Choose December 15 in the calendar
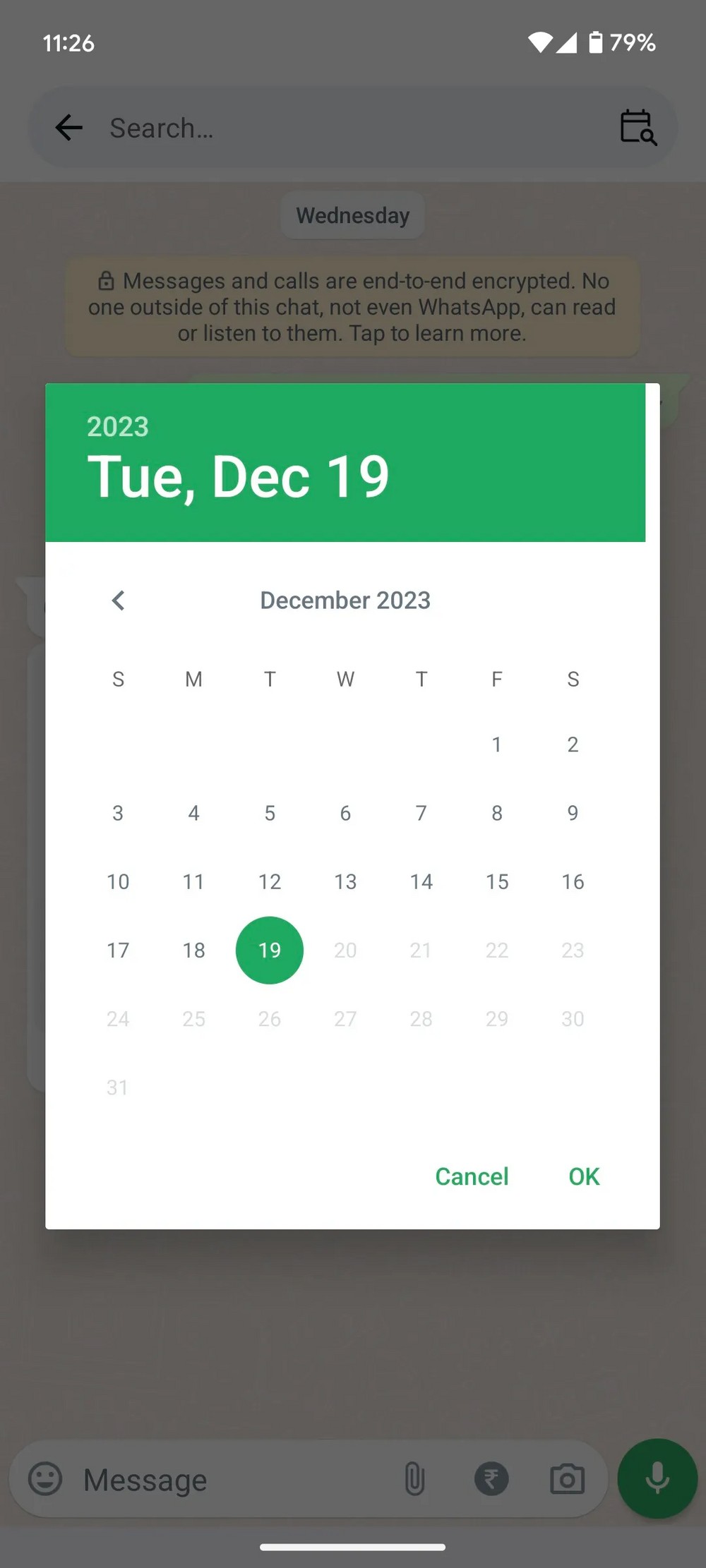 tap(497, 881)
